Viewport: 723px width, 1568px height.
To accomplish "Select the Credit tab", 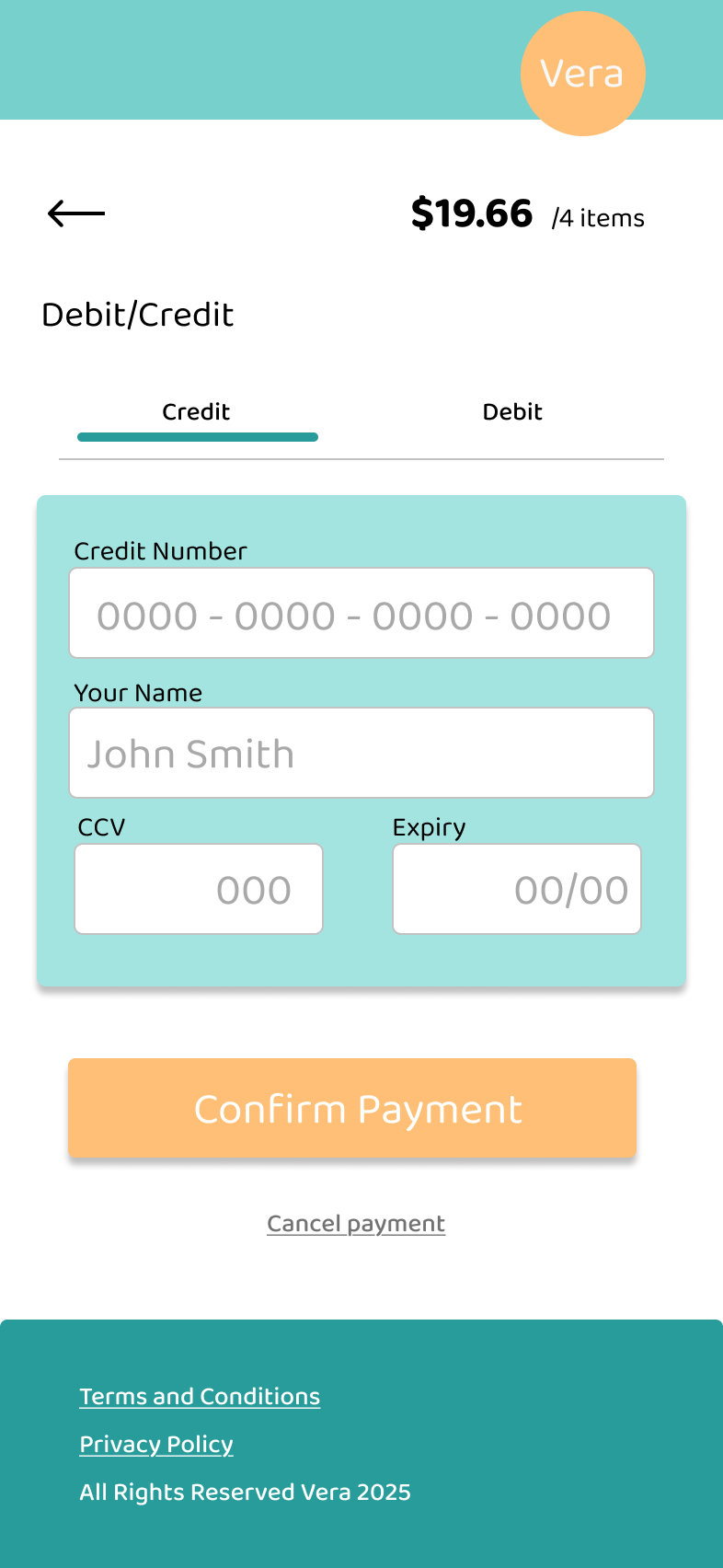I will pos(196,412).
